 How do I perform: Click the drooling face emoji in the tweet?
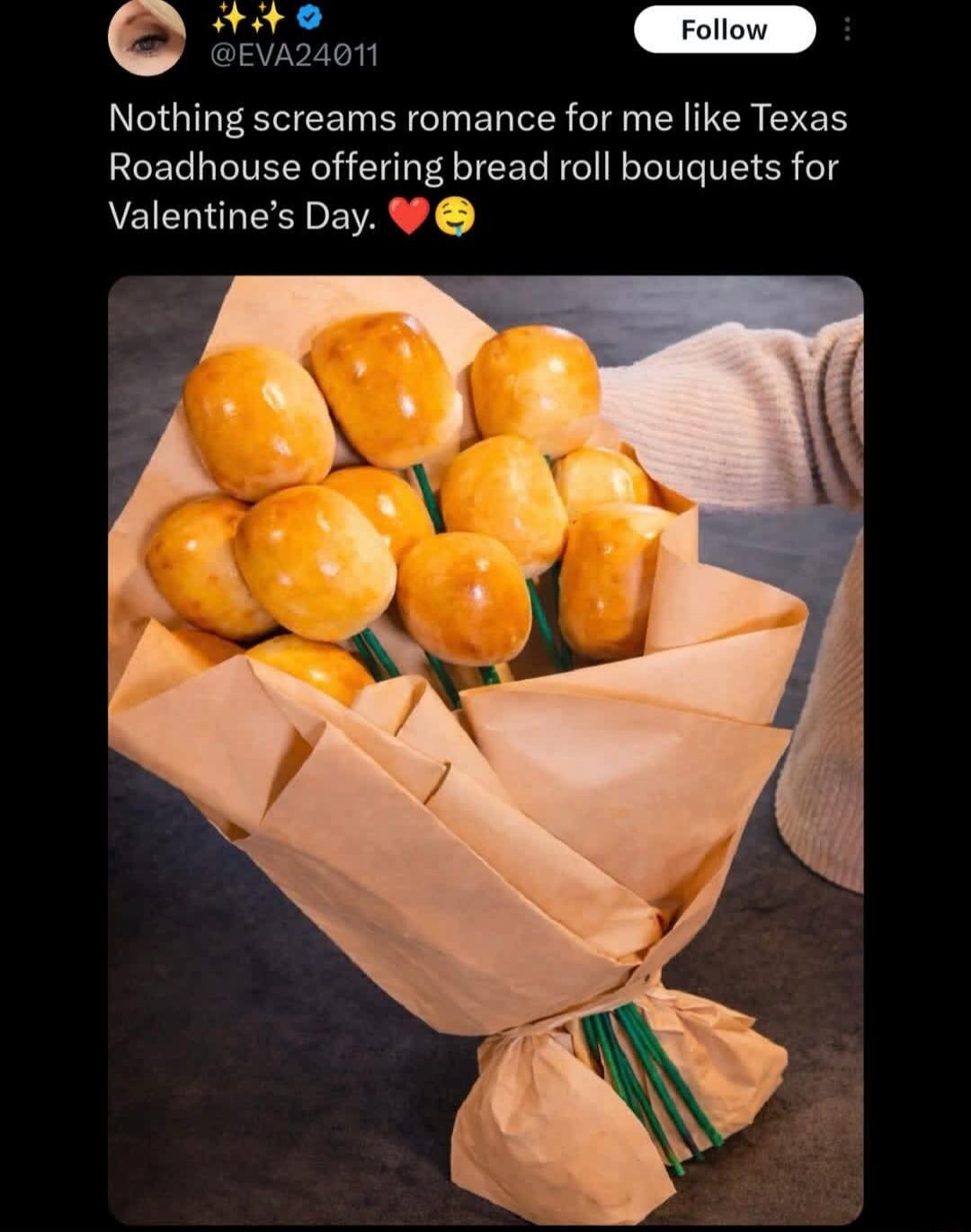tap(456, 216)
